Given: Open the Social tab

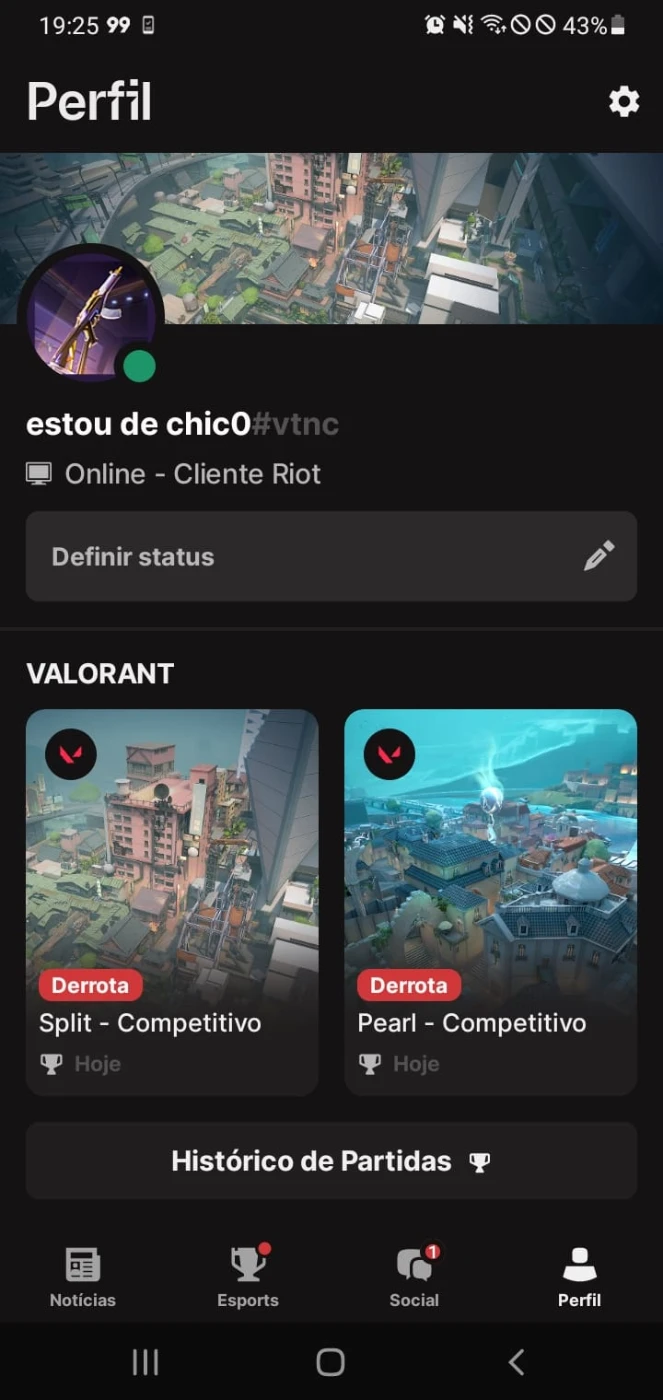Looking at the screenshot, I should (414, 1277).
